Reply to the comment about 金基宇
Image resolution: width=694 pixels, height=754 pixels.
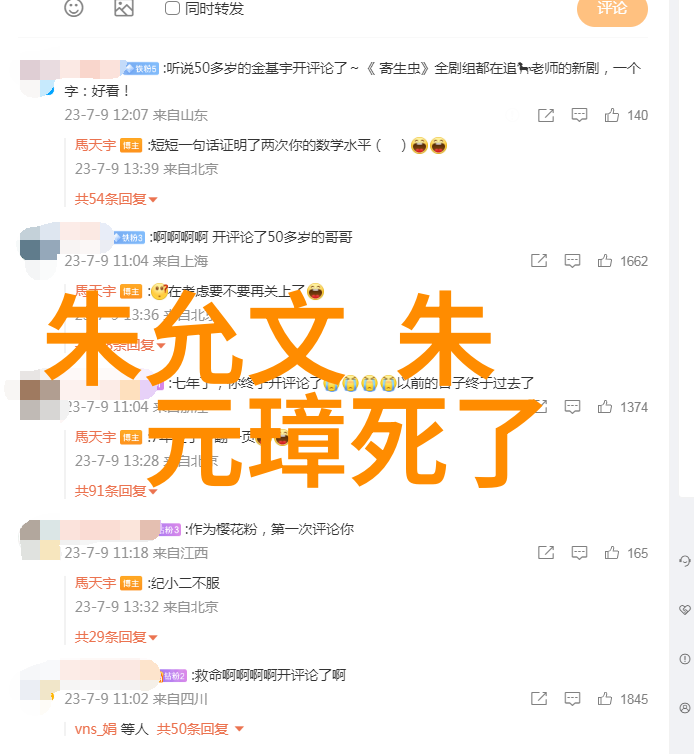point(579,115)
